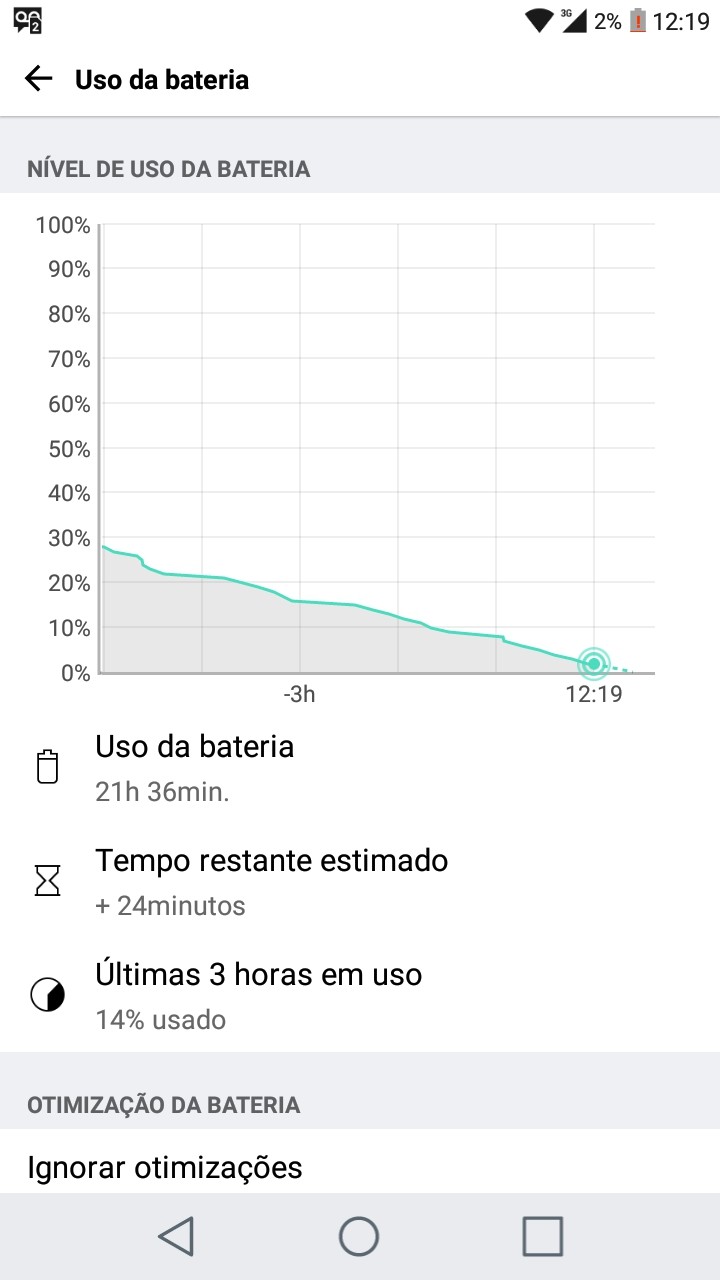Go back from Uso da bateria

[x=38, y=79]
